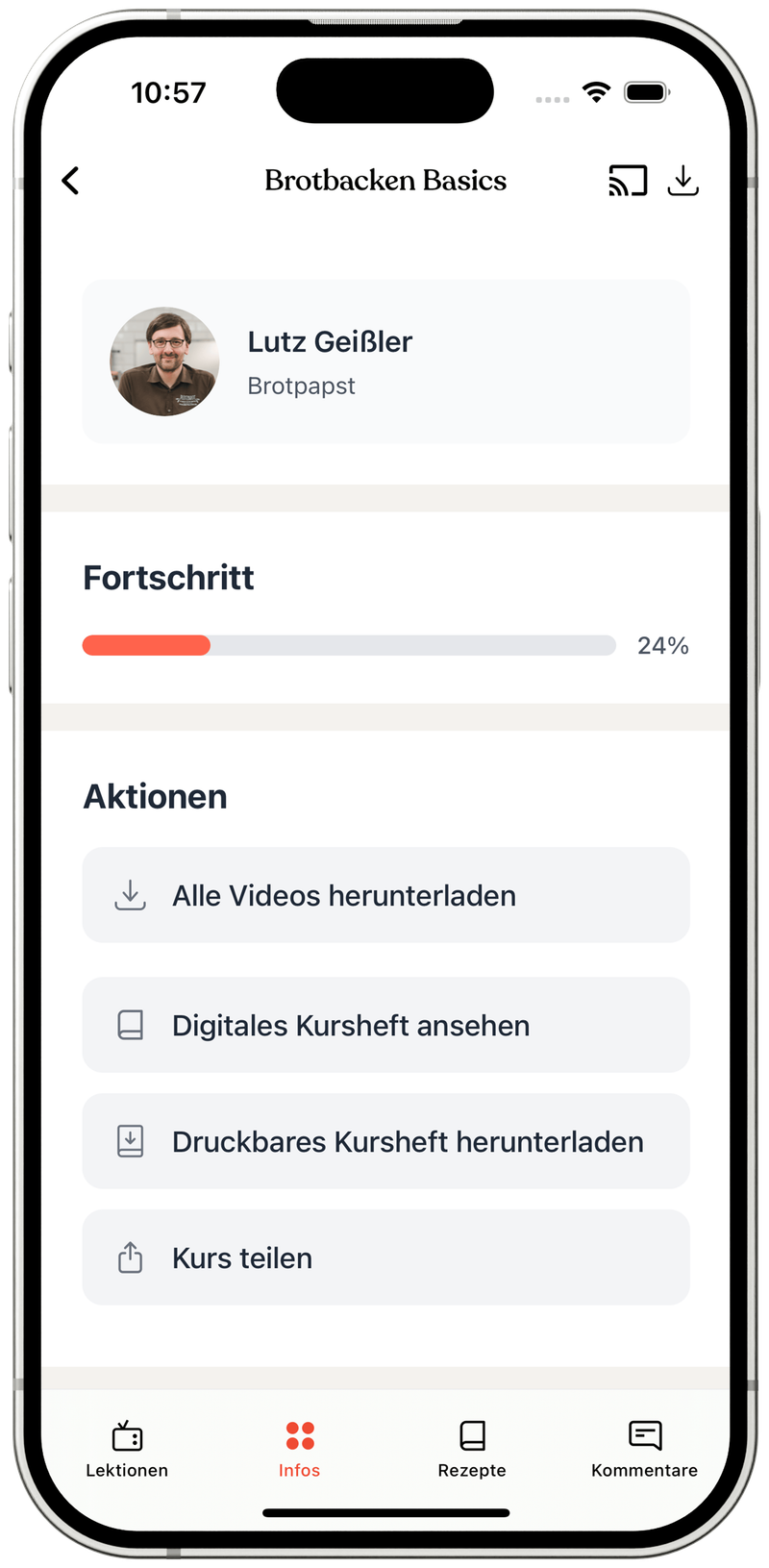This screenshot has height=1568, width=769.
Task: Open Lutz Geißler's instructor card
Action: point(385,361)
